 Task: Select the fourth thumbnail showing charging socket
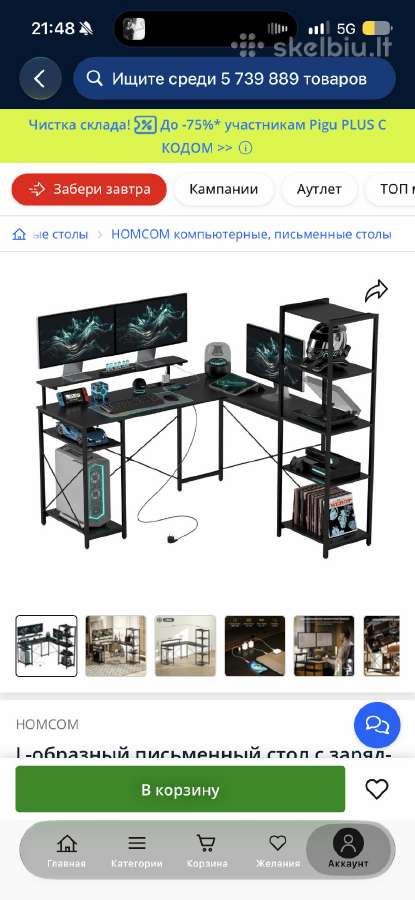(x=255, y=646)
